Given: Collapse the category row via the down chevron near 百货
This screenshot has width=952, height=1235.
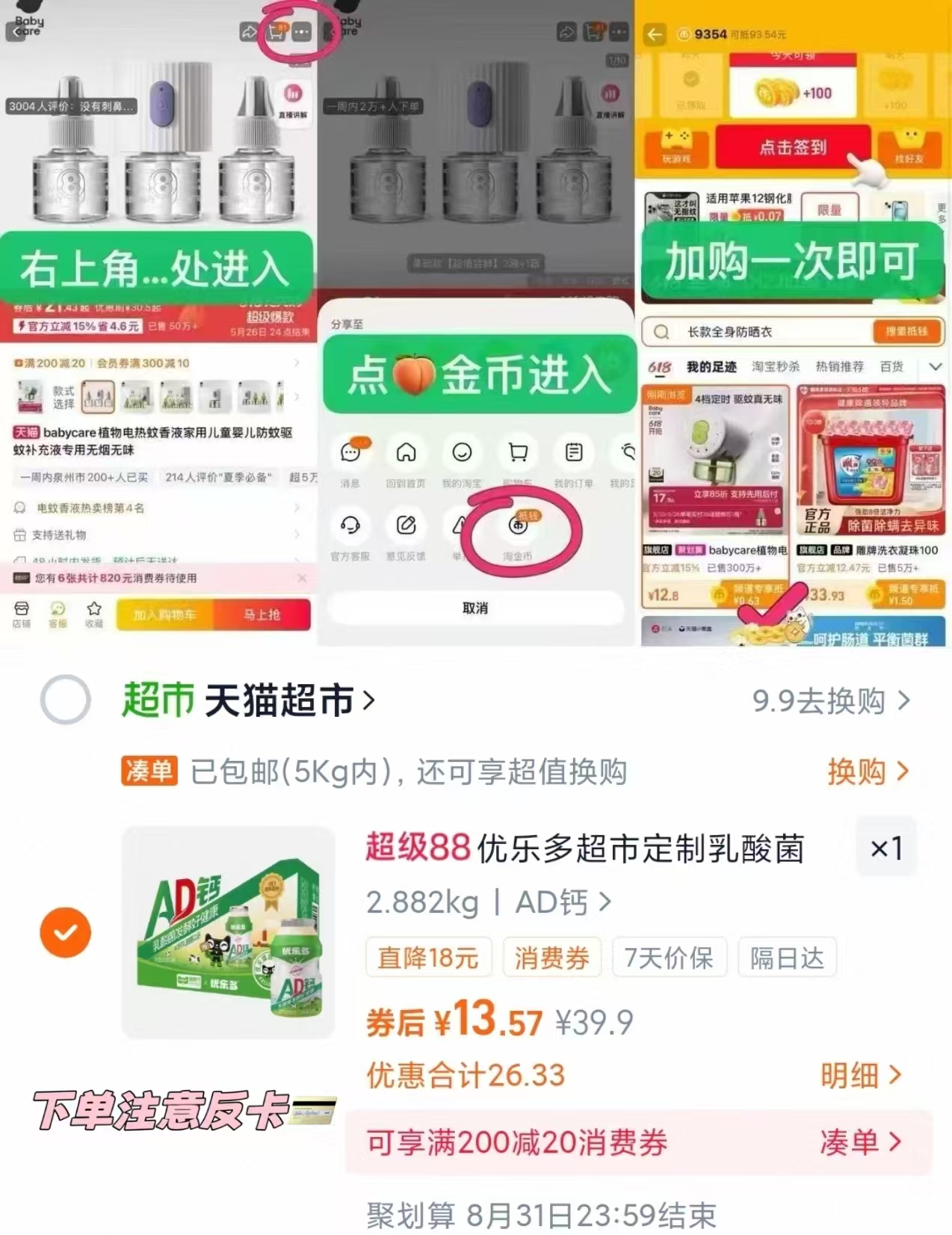Looking at the screenshot, I should [936, 366].
